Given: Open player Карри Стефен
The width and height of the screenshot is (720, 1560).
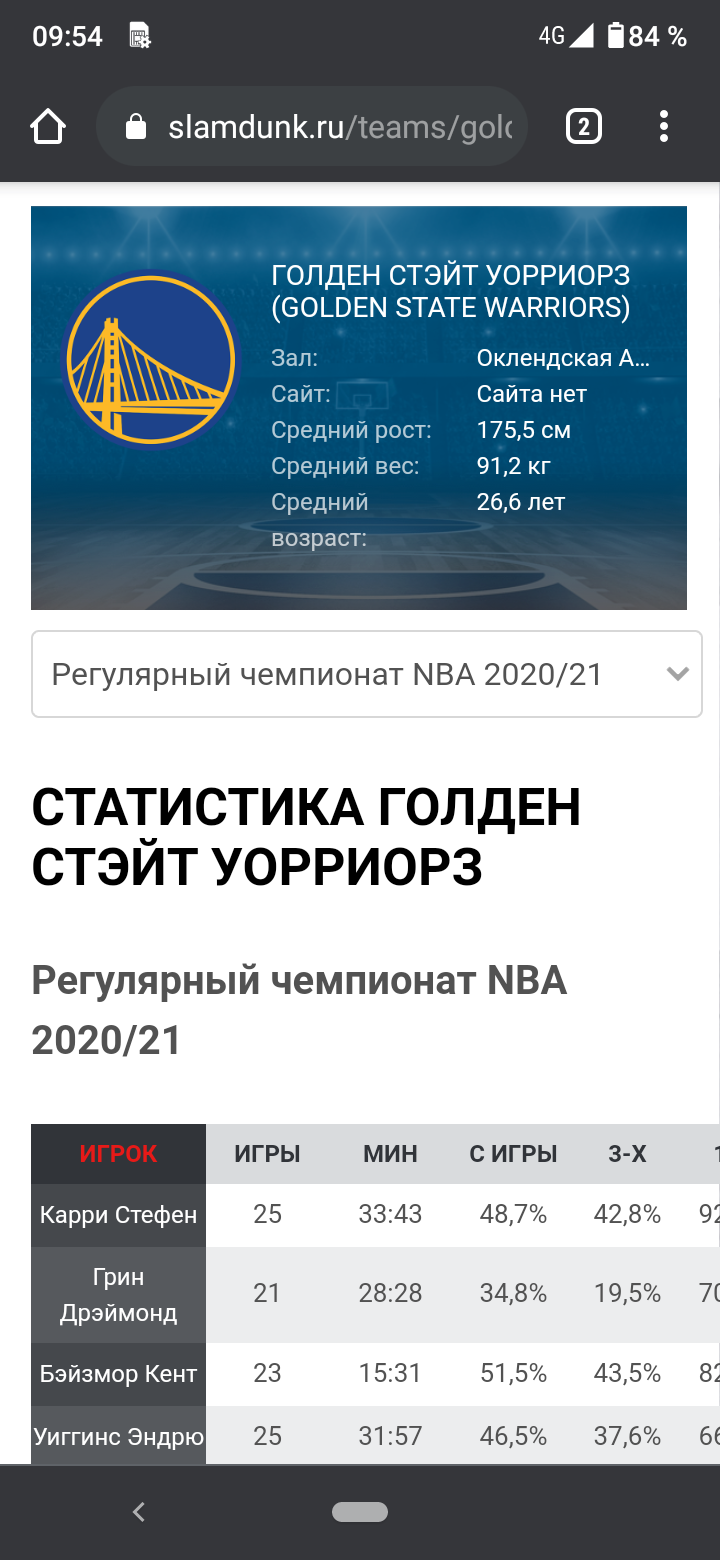Looking at the screenshot, I should 118,1215.
